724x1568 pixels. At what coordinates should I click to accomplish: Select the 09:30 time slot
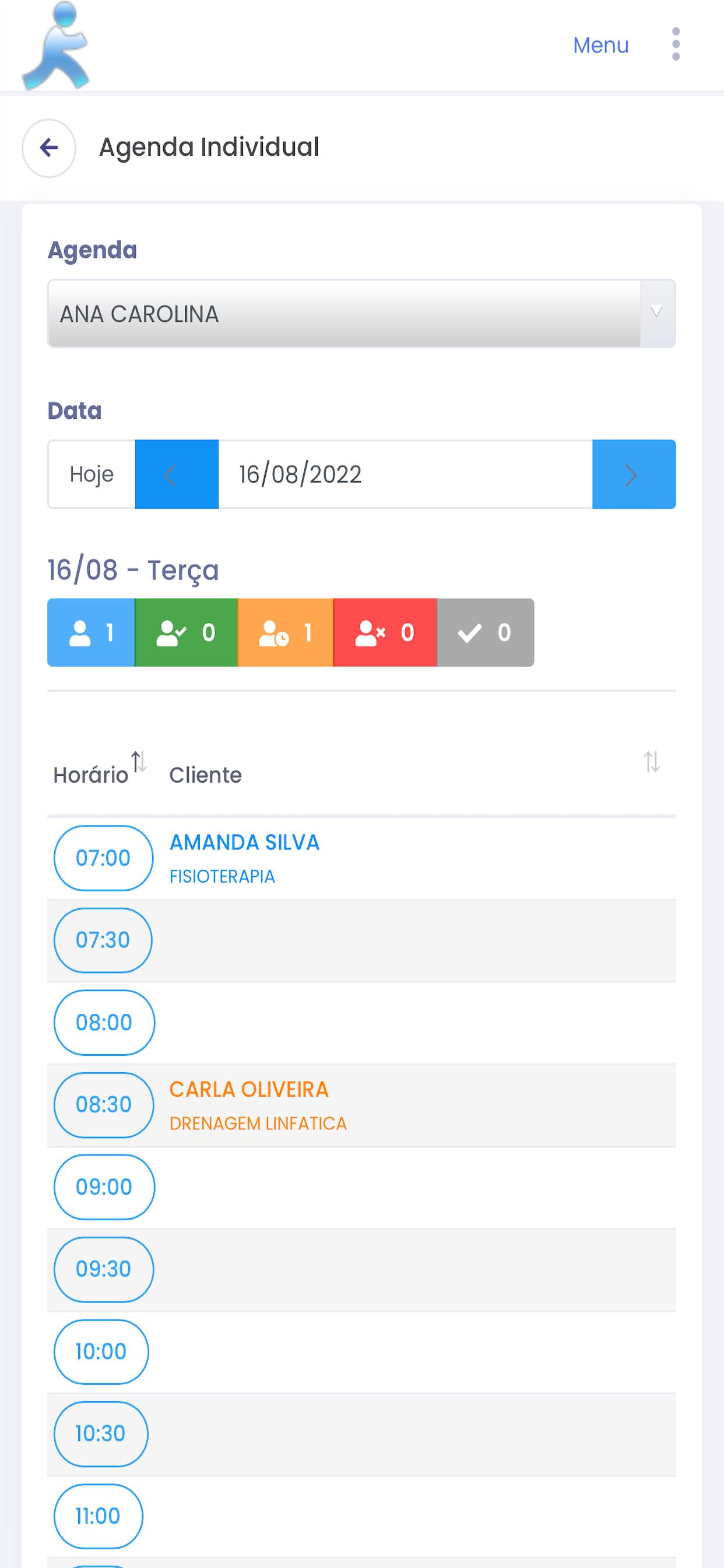click(x=103, y=1269)
